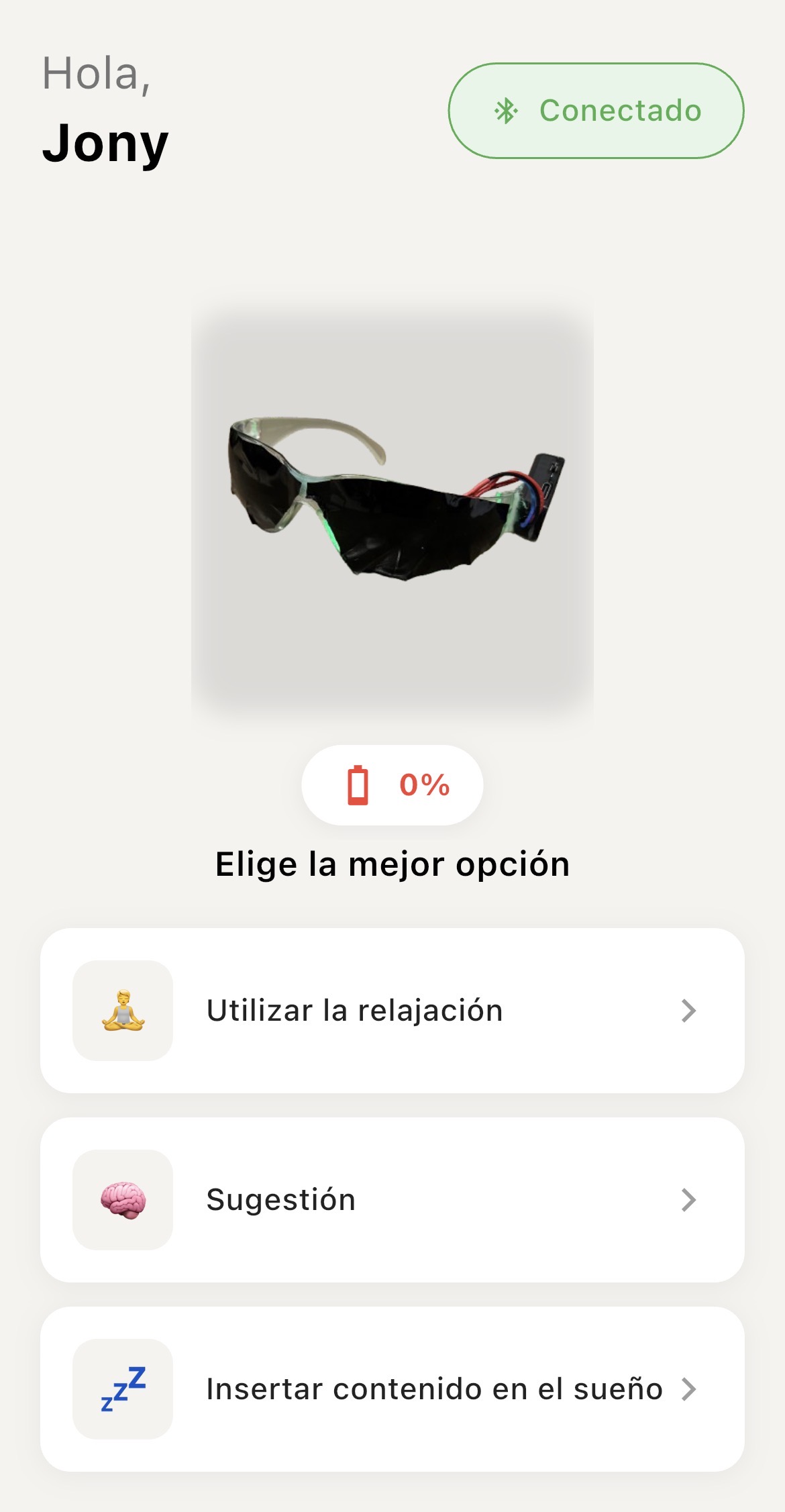
Task: Select the meditation emoji icon for relaxation
Action: pos(123,1010)
